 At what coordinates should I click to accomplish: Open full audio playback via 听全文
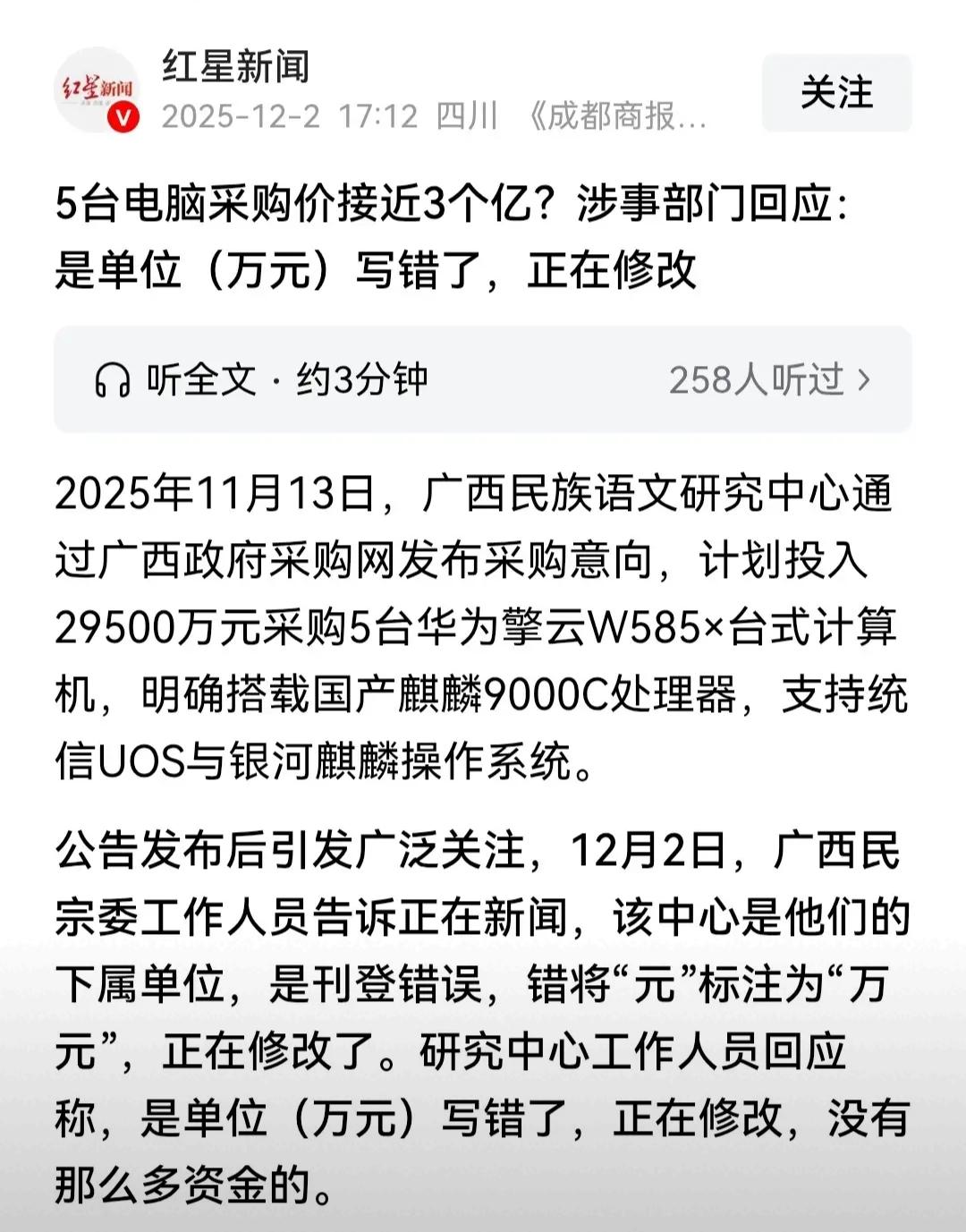199,380
